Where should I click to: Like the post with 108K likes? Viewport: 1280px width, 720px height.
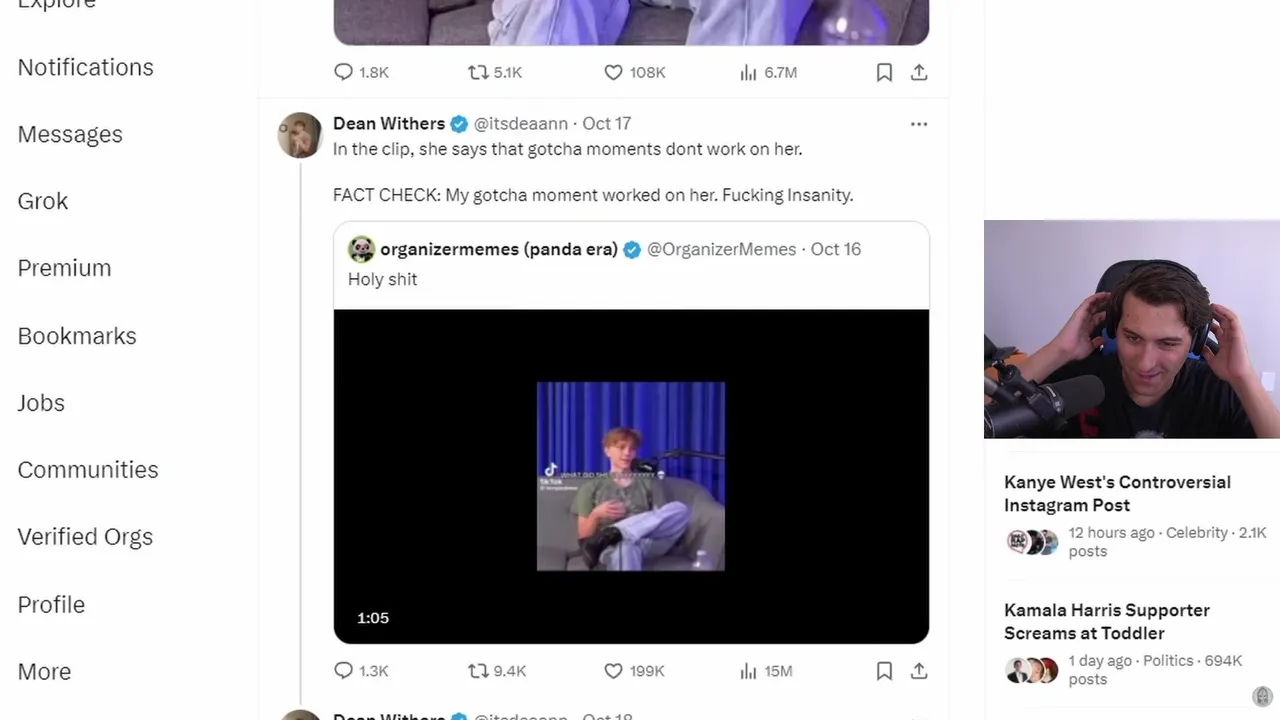[x=614, y=73]
